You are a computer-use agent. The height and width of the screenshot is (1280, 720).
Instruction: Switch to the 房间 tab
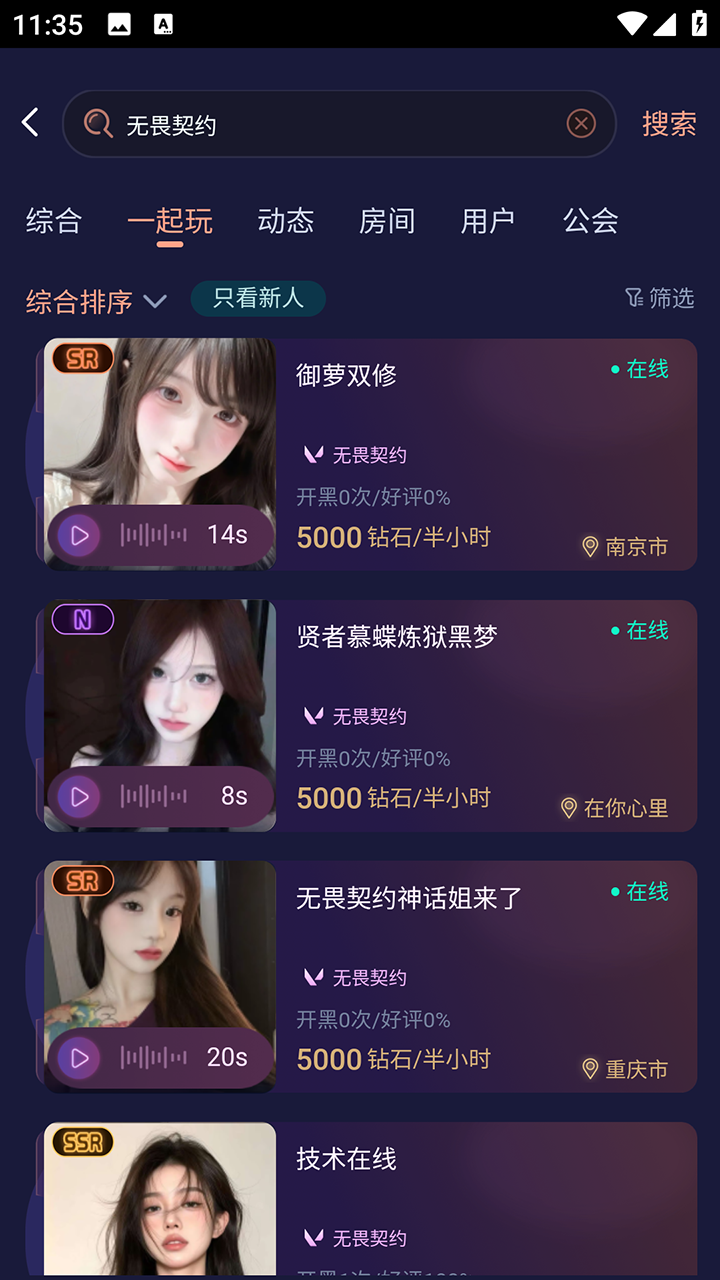387,221
